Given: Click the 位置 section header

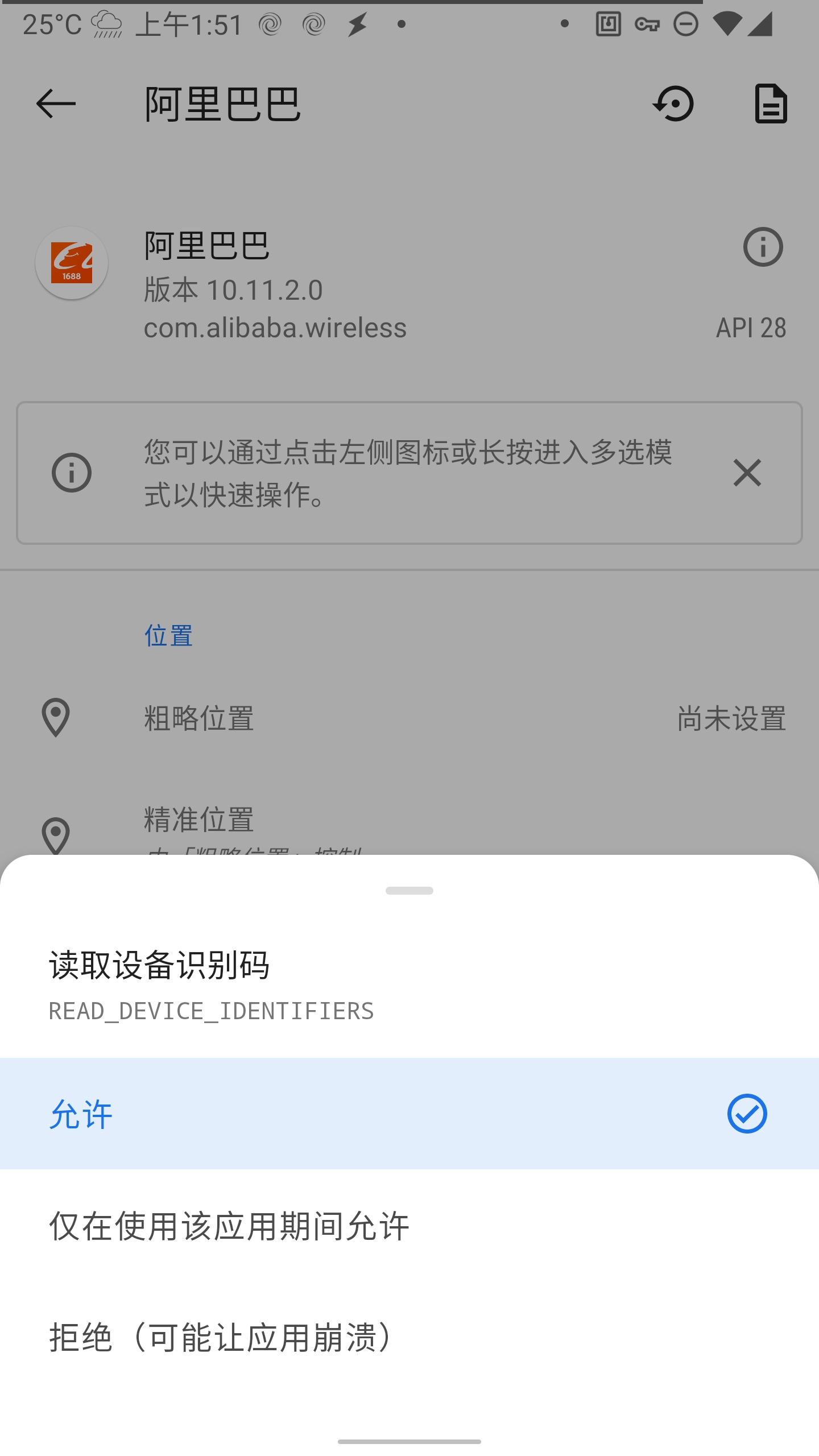Looking at the screenshot, I should click(169, 636).
